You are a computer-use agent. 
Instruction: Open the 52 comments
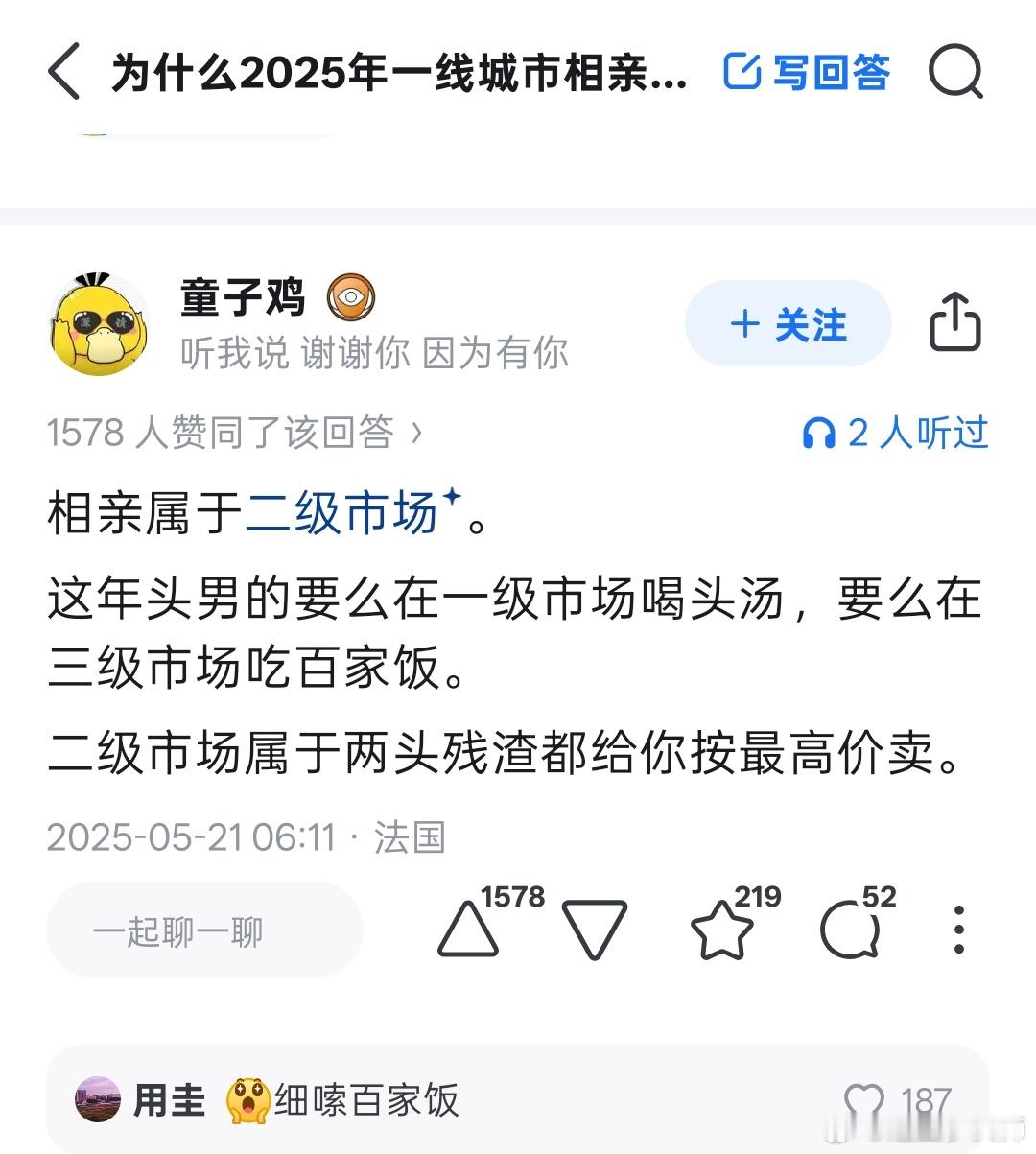click(x=850, y=930)
